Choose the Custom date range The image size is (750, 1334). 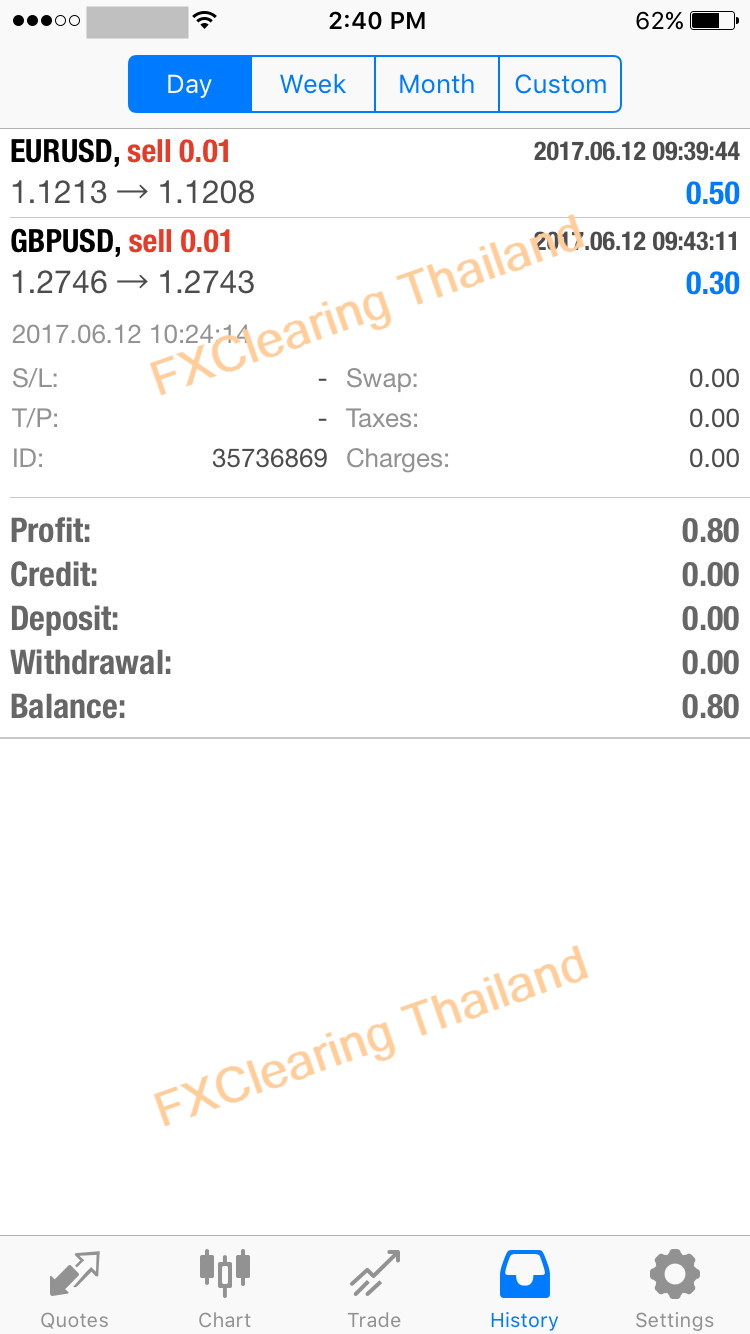[x=560, y=84]
